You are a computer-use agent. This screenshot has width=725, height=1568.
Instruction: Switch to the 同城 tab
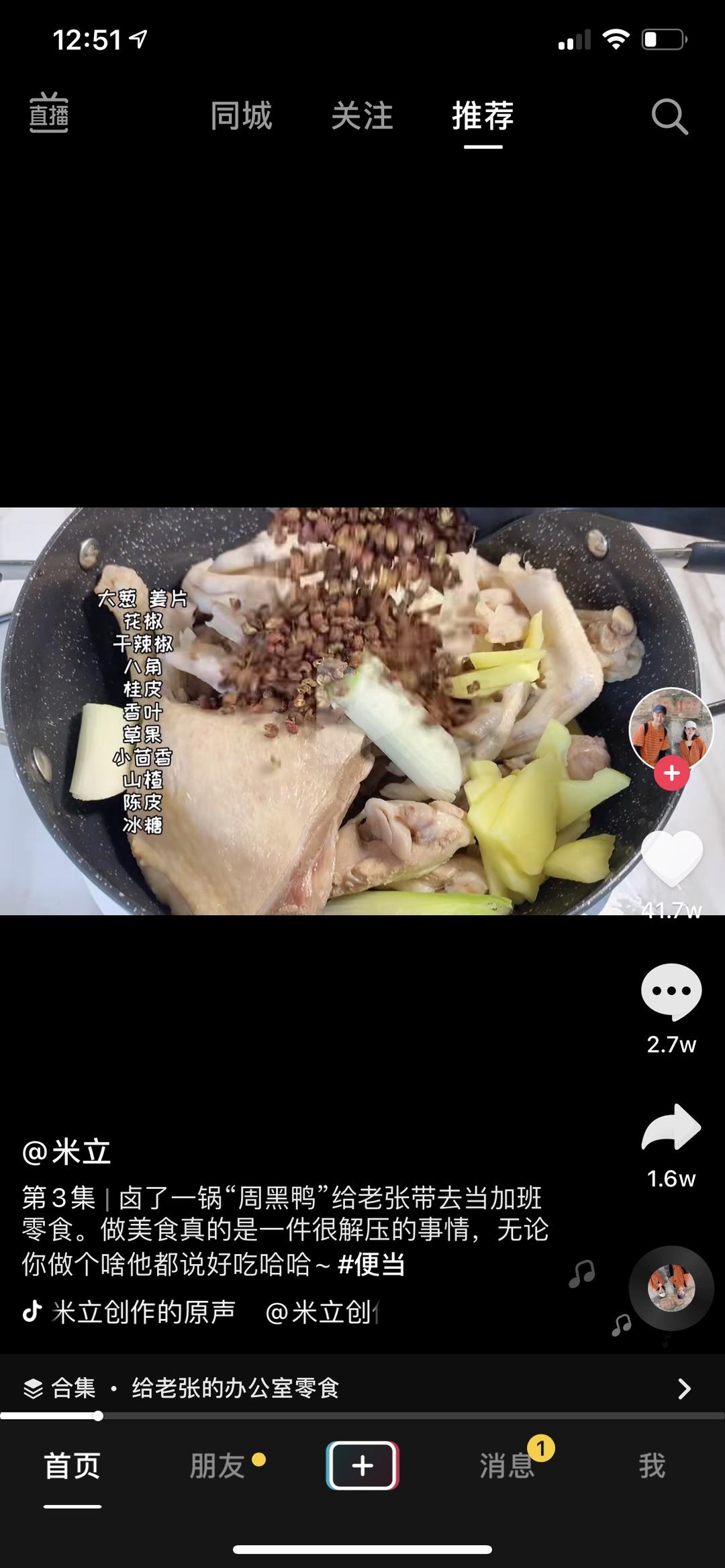click(241, 115)
